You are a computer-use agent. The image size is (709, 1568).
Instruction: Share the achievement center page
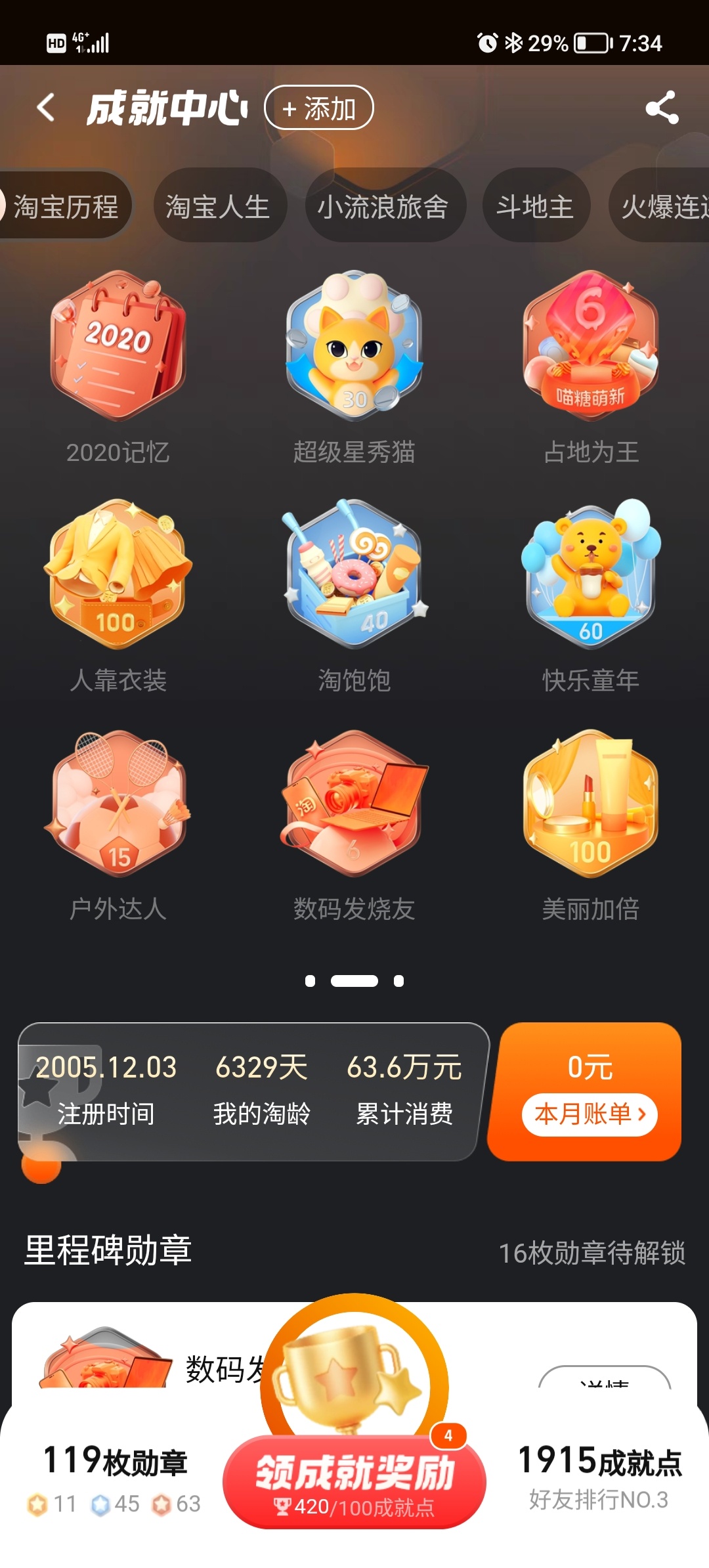tap(662, 108)
